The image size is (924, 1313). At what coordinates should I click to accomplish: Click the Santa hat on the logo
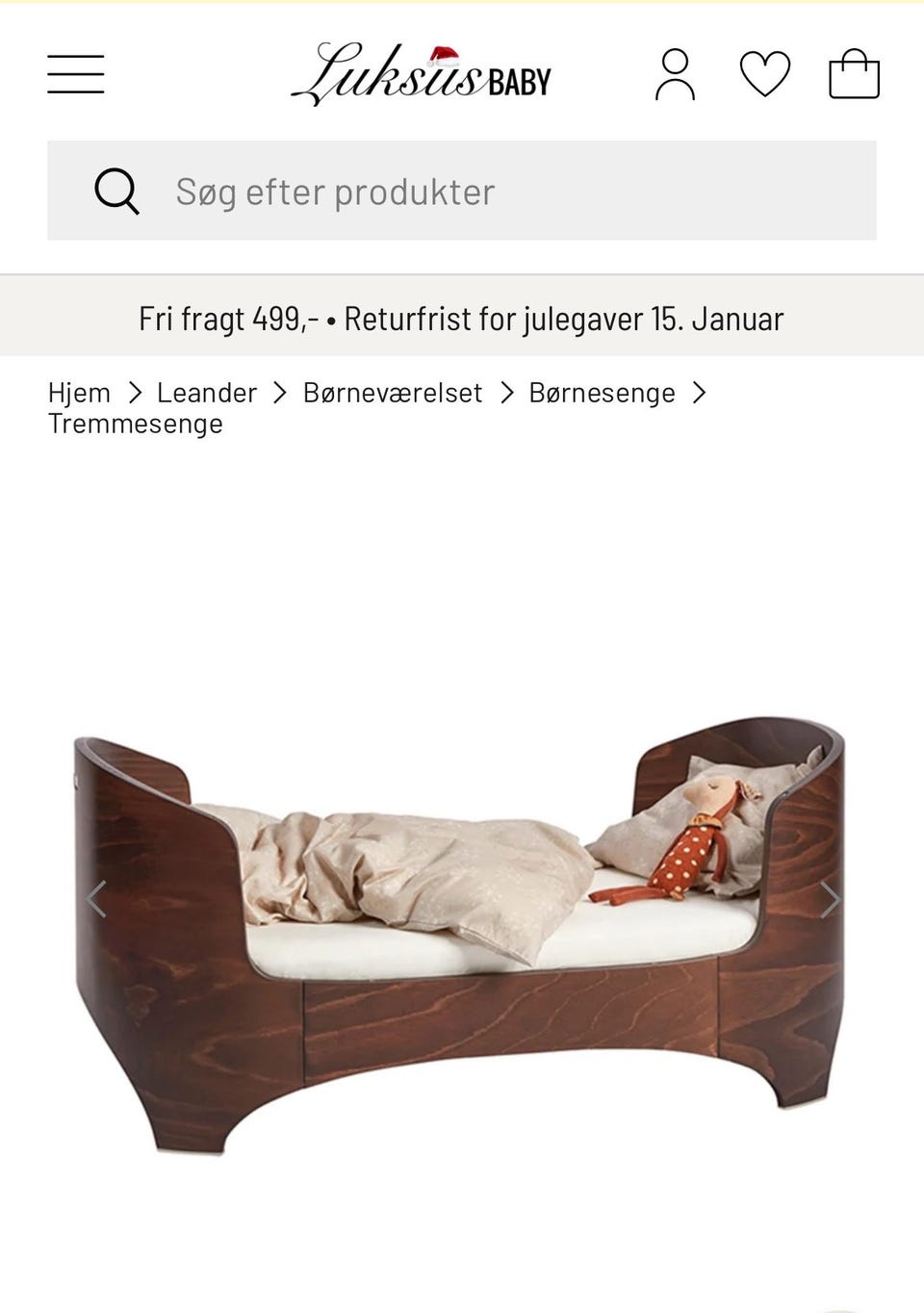pyautogui.click(x=444, y=55)
